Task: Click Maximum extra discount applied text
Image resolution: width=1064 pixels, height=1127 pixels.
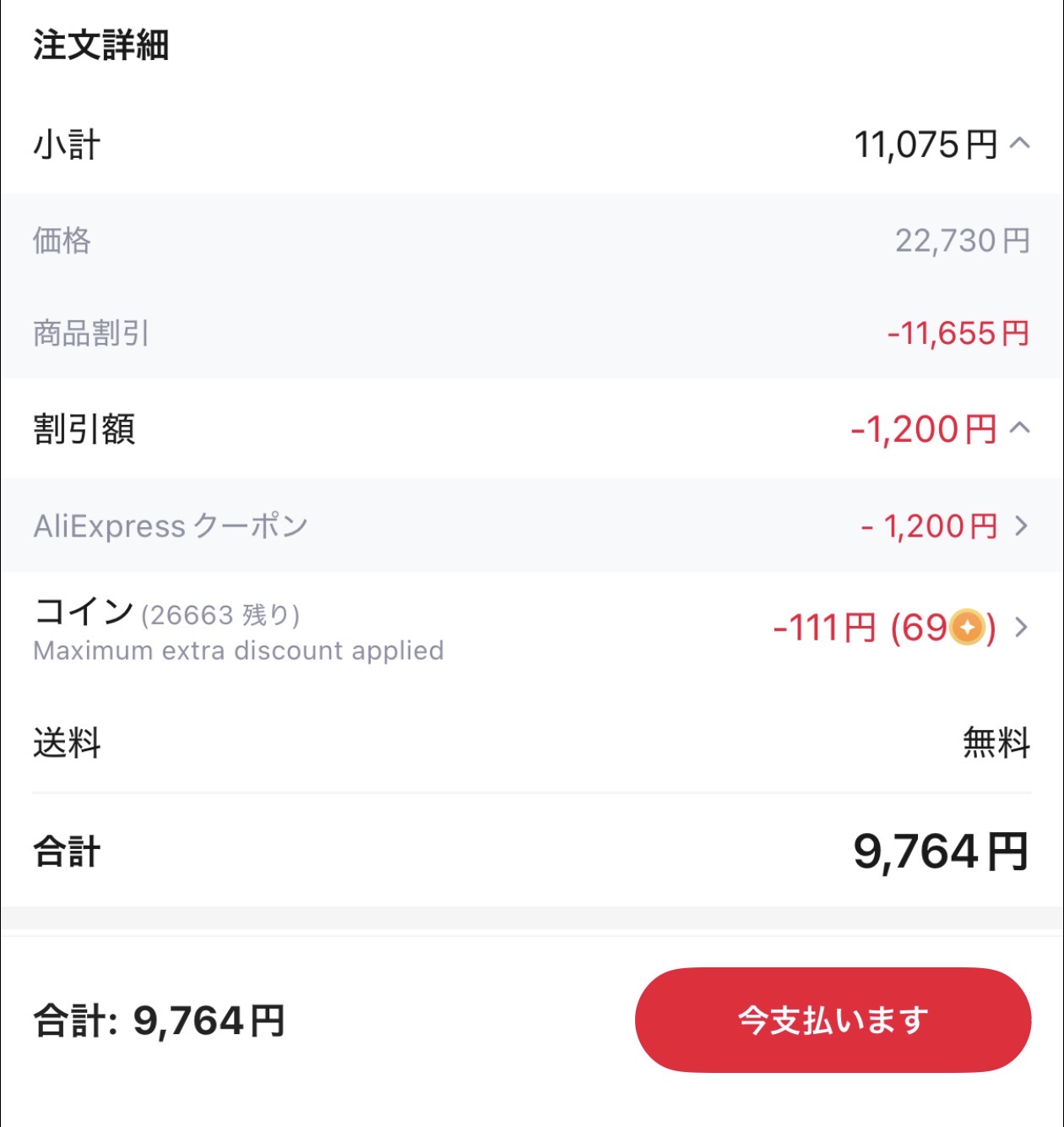Action: [x=237, y=651]
